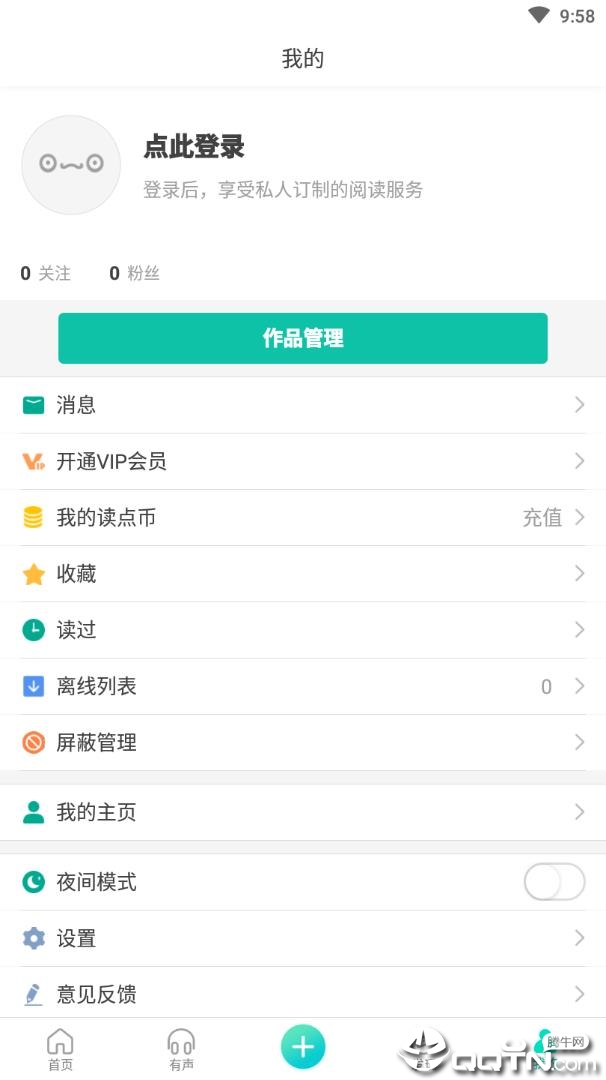Open 我的读点币 coin balance
The height and width of the screenshot is (1080, 606).
pos(302,518)
